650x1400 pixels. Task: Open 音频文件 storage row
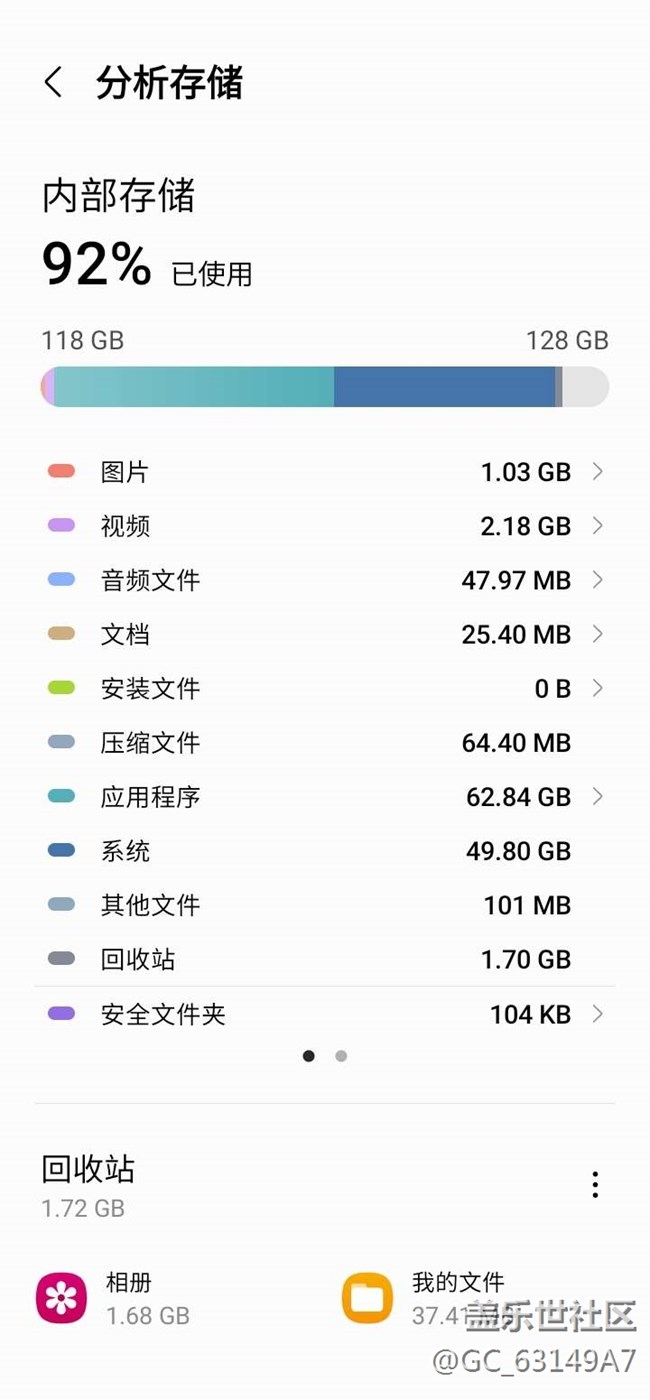coord(324,580)
